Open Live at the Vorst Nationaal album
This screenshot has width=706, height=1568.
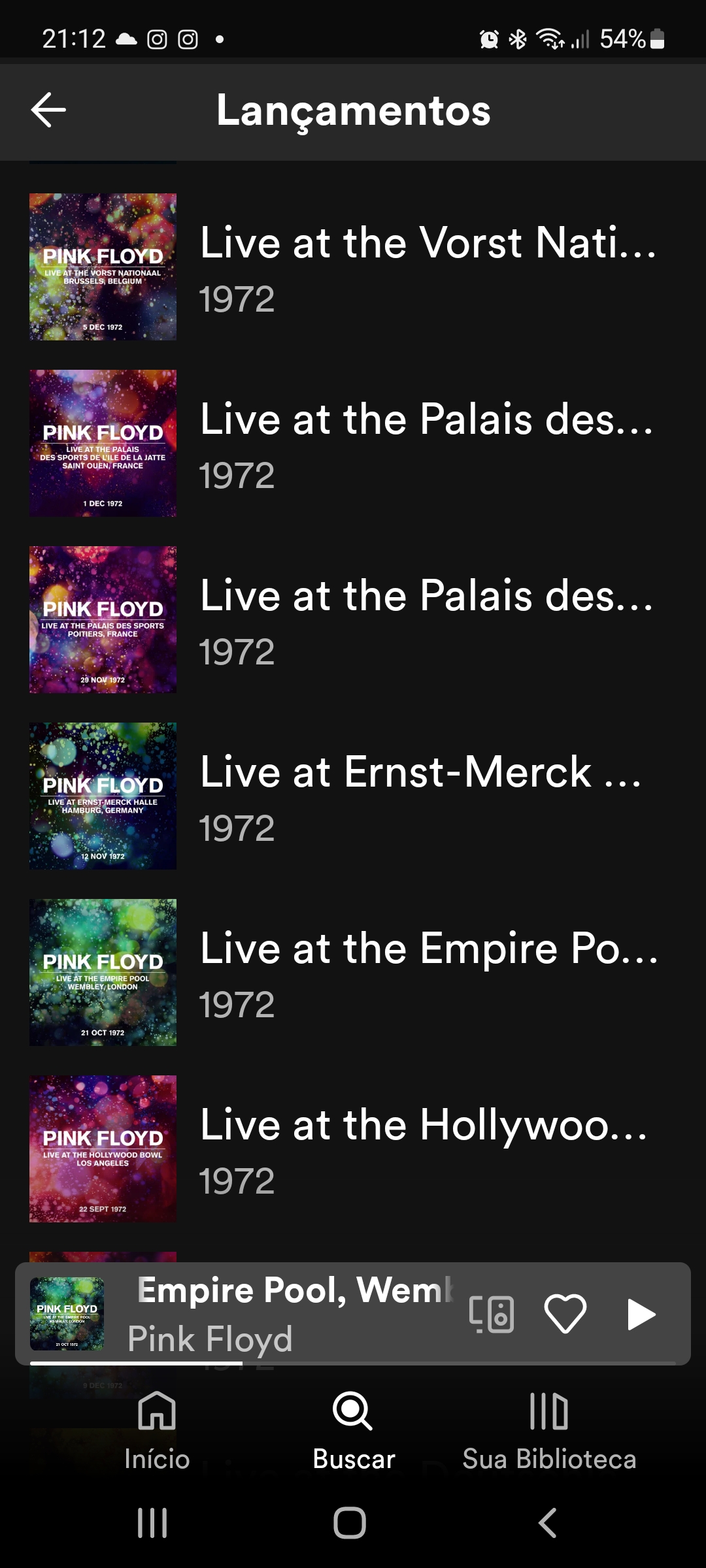click(x=353, y=267)
